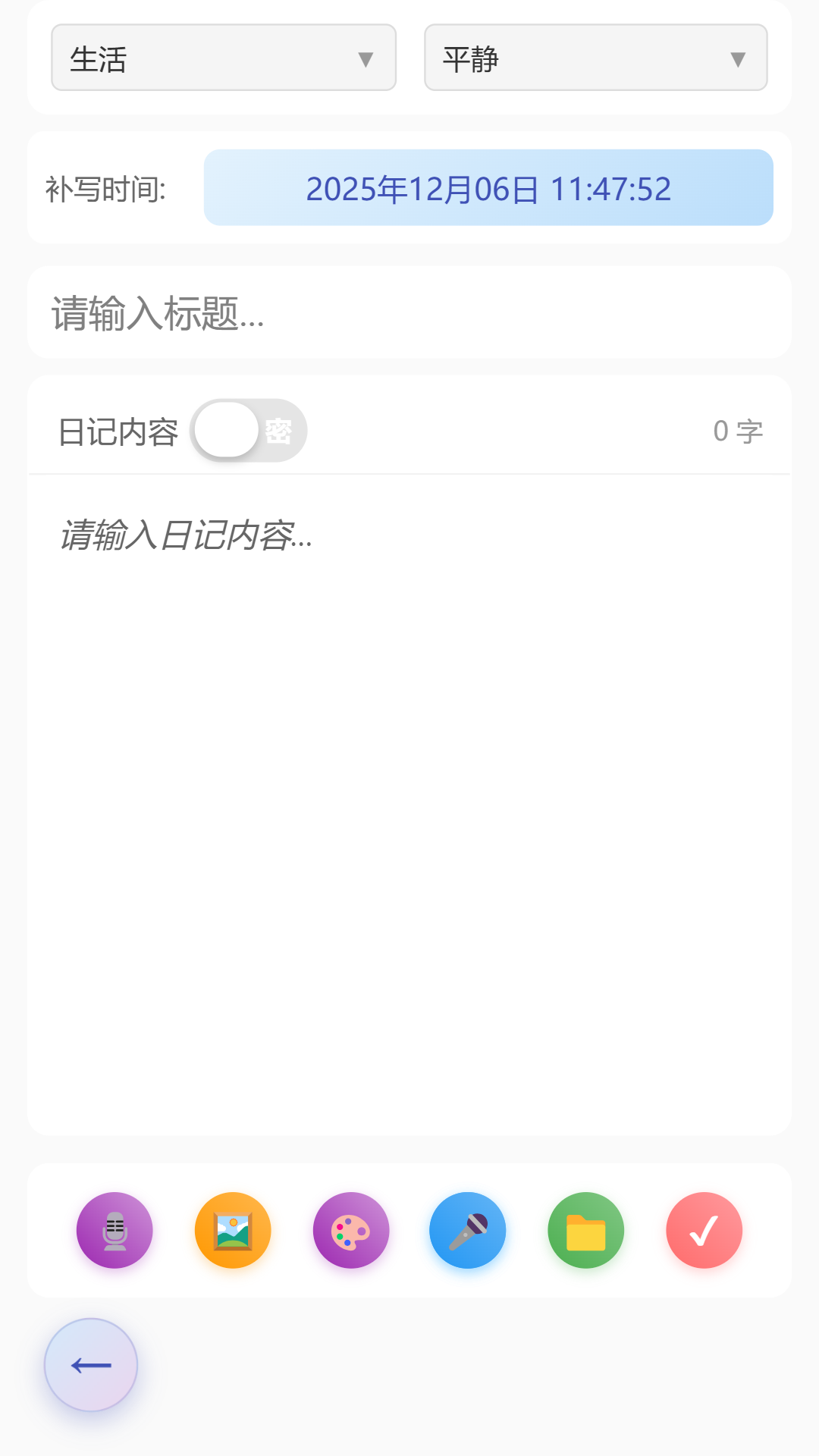
Task: Select the blue handheld microphone icon
Action: tap(468, 1231)
